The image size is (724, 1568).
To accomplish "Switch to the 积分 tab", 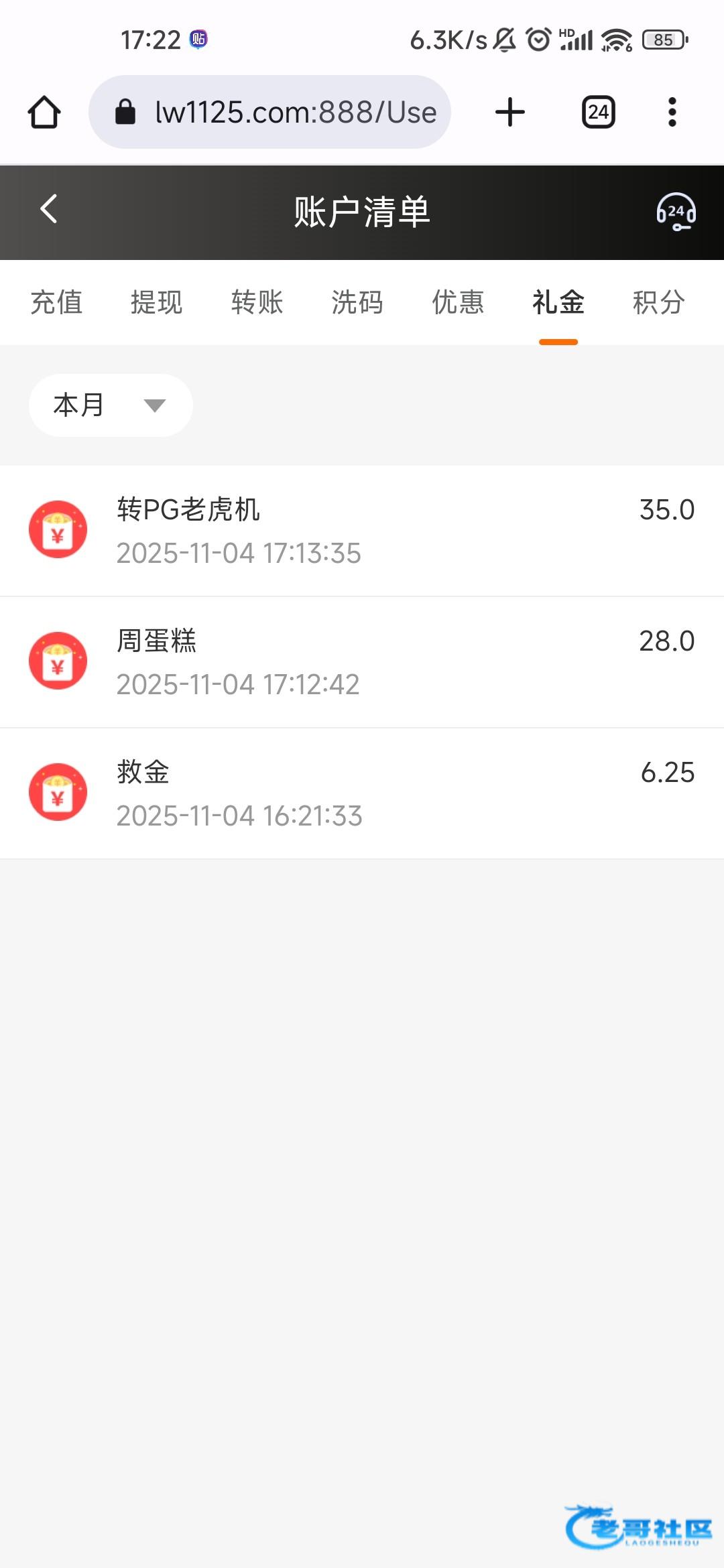I will [x=658, y=302].
